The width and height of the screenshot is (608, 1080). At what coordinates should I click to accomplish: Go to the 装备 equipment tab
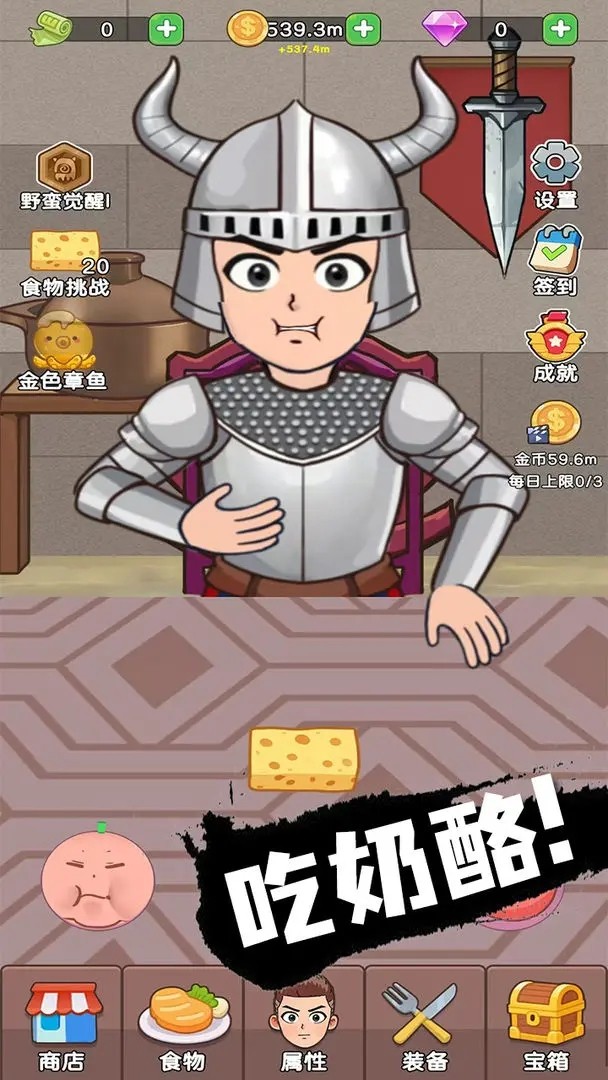point(424,1024)
